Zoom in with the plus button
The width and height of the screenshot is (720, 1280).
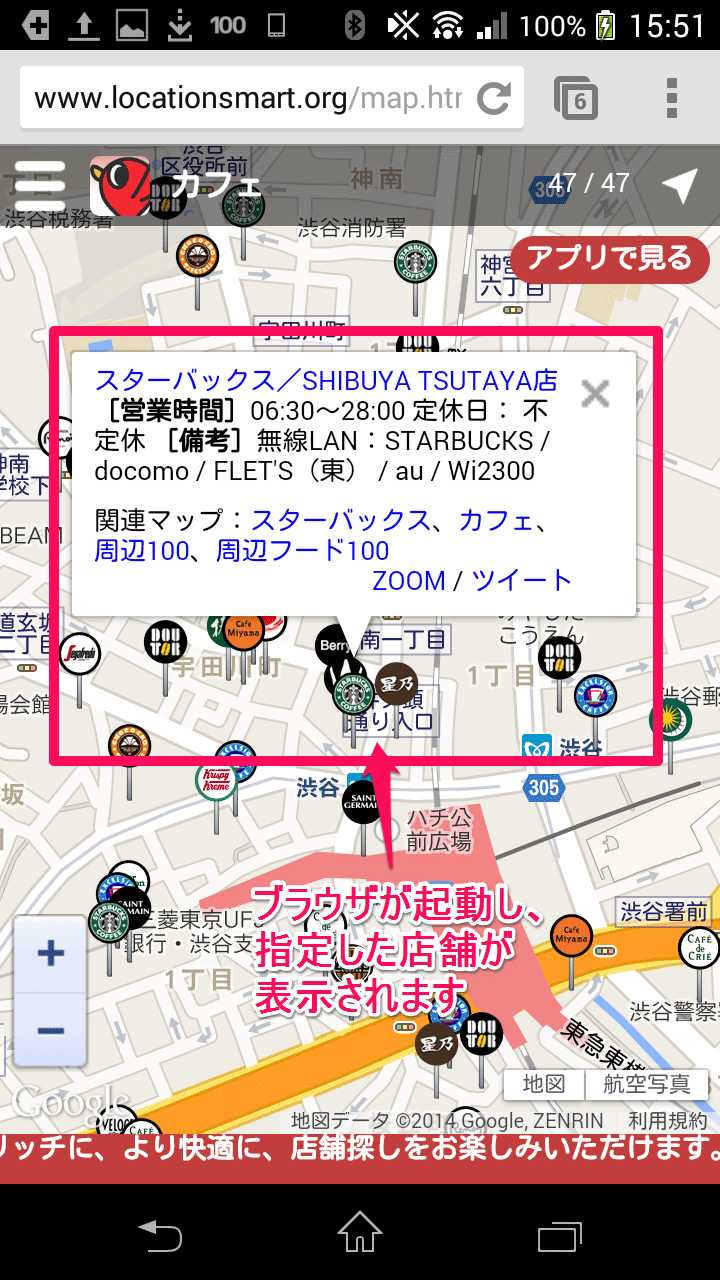[50, 953]
